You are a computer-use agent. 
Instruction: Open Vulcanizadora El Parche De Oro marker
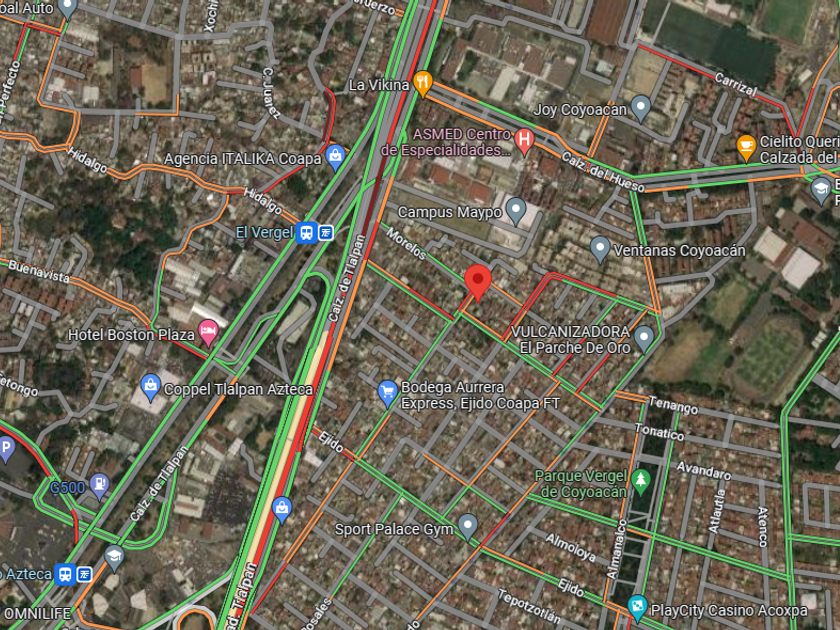pos(644,338)
